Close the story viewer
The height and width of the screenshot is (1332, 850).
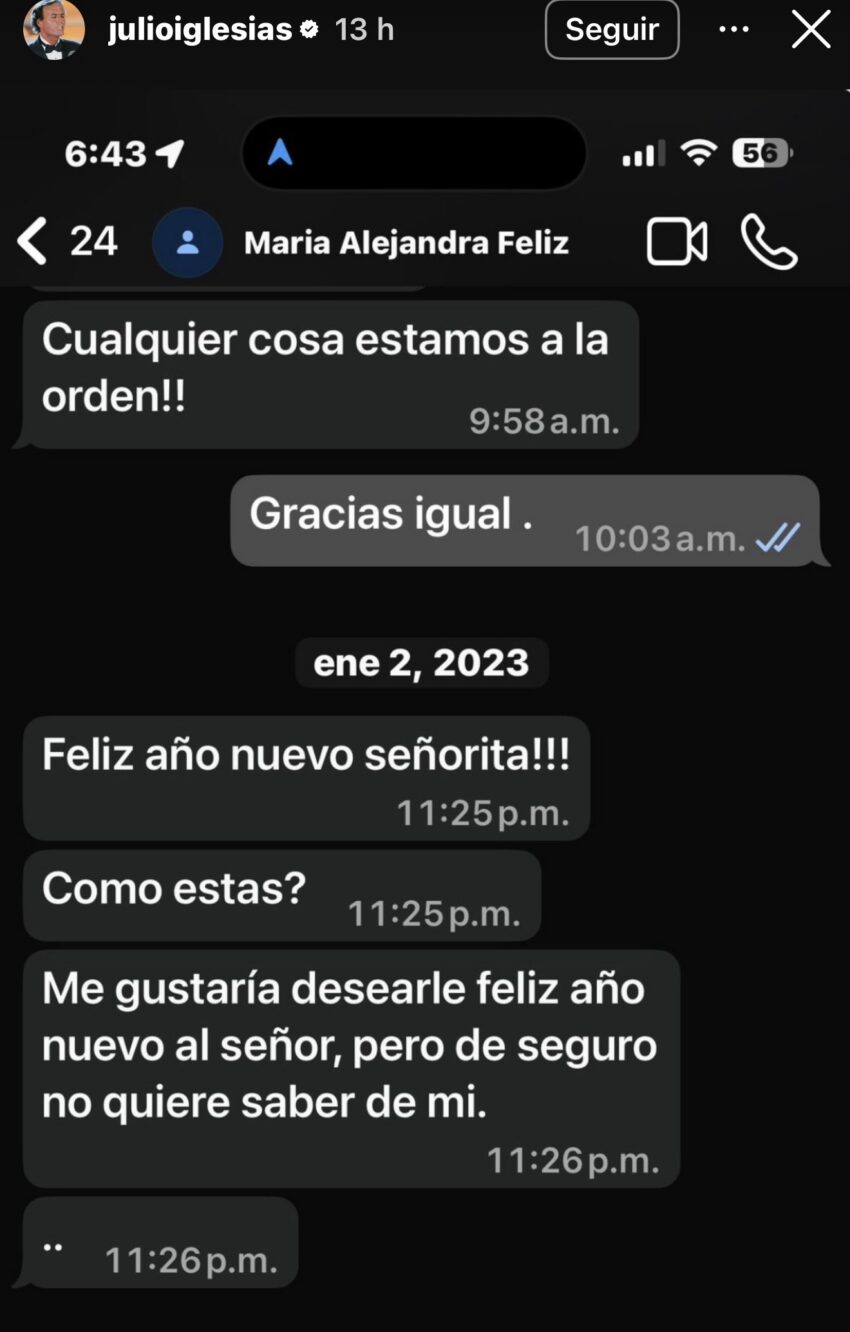pyautogui.click(x=810, y=30)
